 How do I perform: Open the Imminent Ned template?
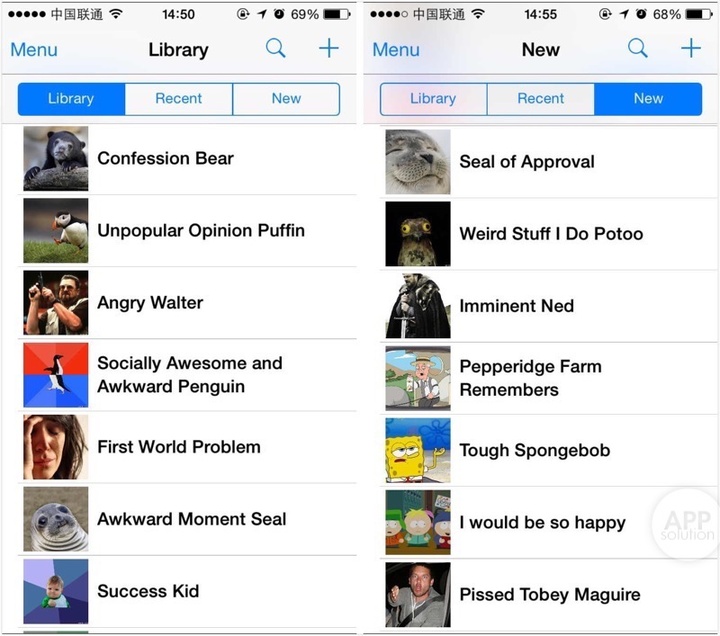pos(516,306)
